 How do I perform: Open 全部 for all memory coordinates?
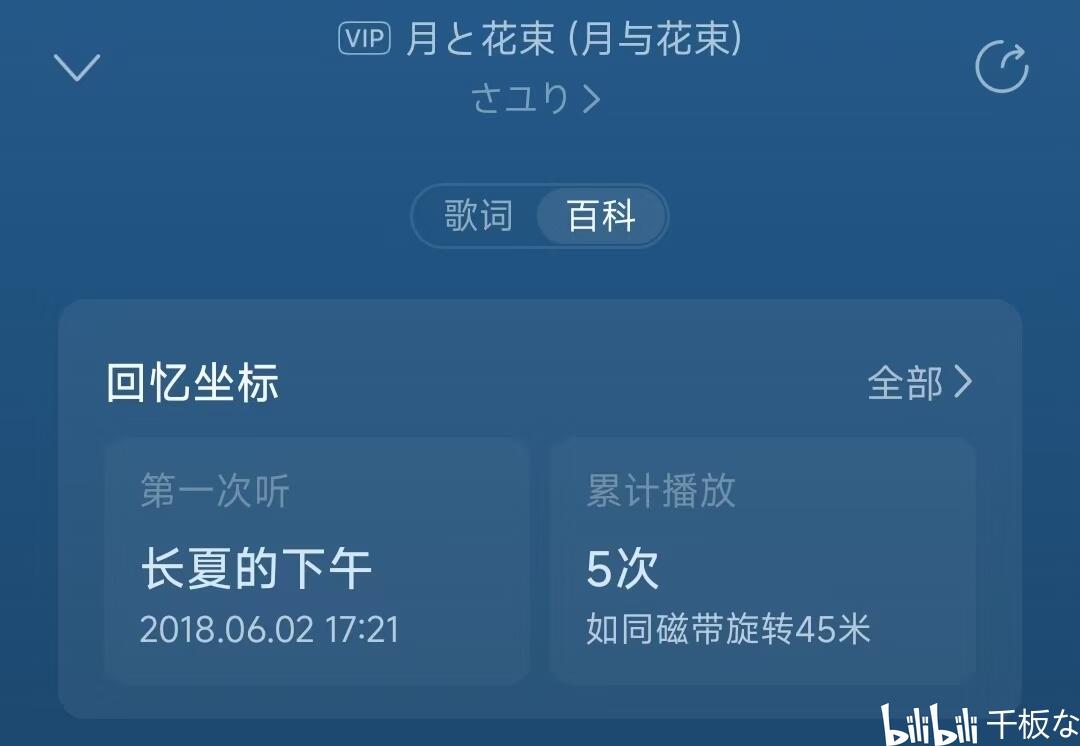pyautogui.click(x=920, y=382)
